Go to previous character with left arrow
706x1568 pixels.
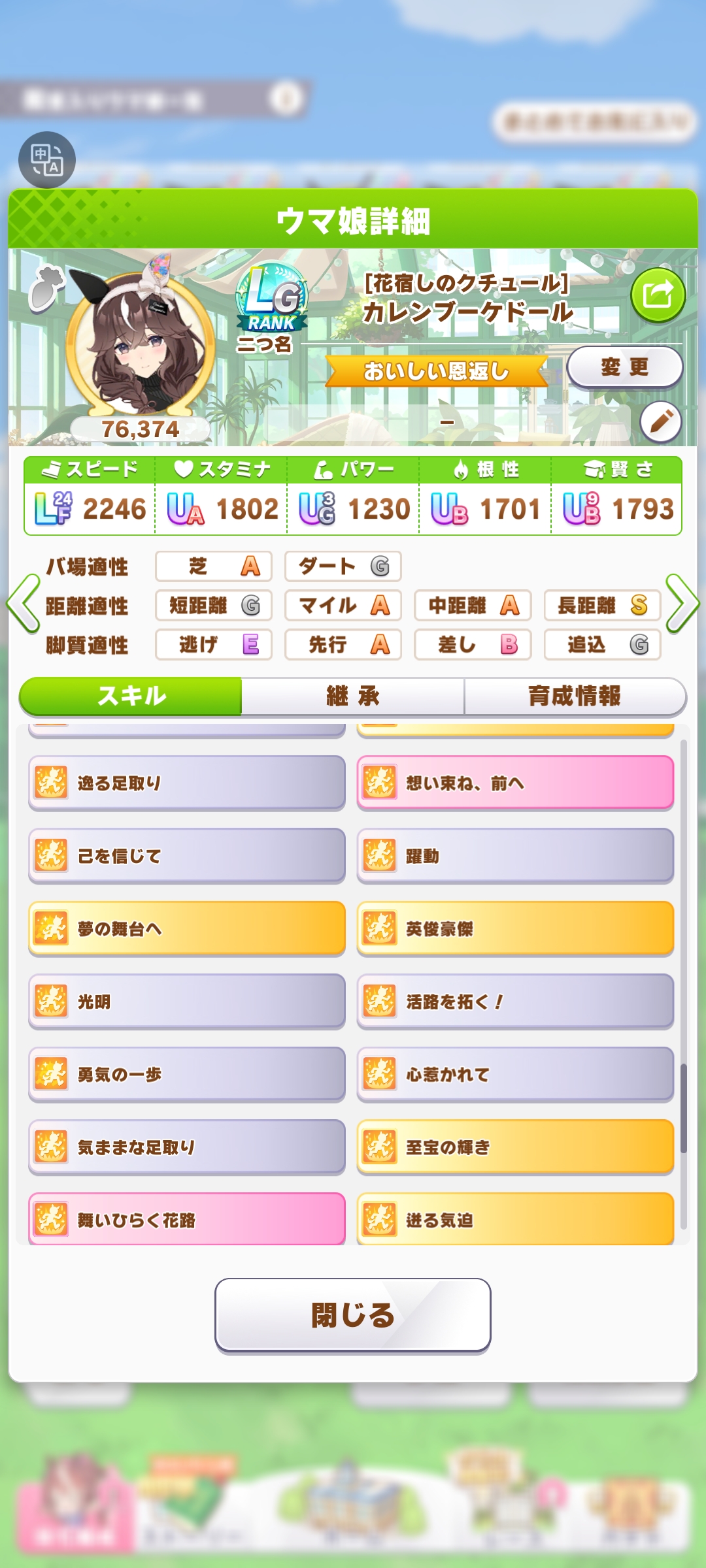pyautogui.click(x=24, y=604)
